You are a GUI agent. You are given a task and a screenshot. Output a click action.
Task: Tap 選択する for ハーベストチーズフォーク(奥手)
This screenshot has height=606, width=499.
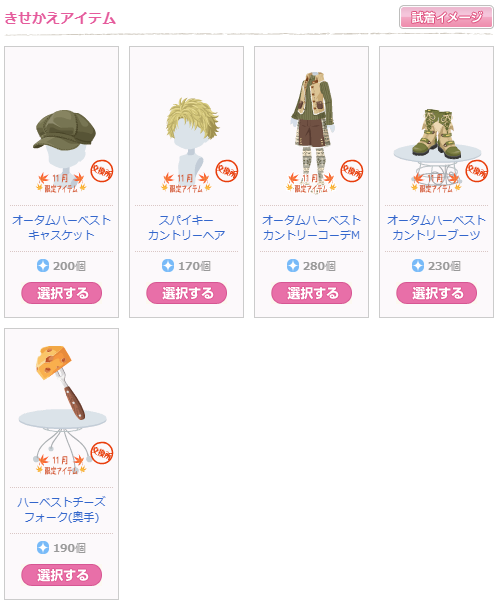61,575
